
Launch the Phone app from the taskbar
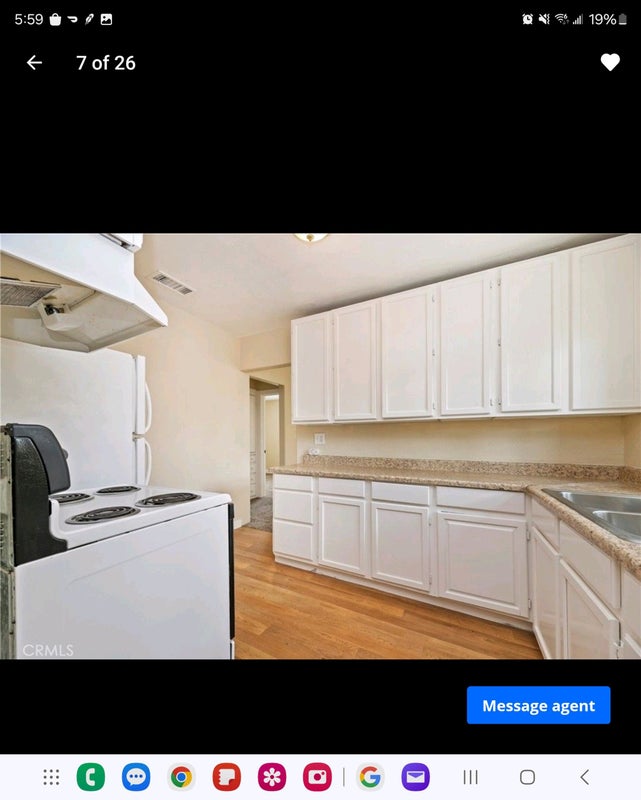[x=91, y=777]
